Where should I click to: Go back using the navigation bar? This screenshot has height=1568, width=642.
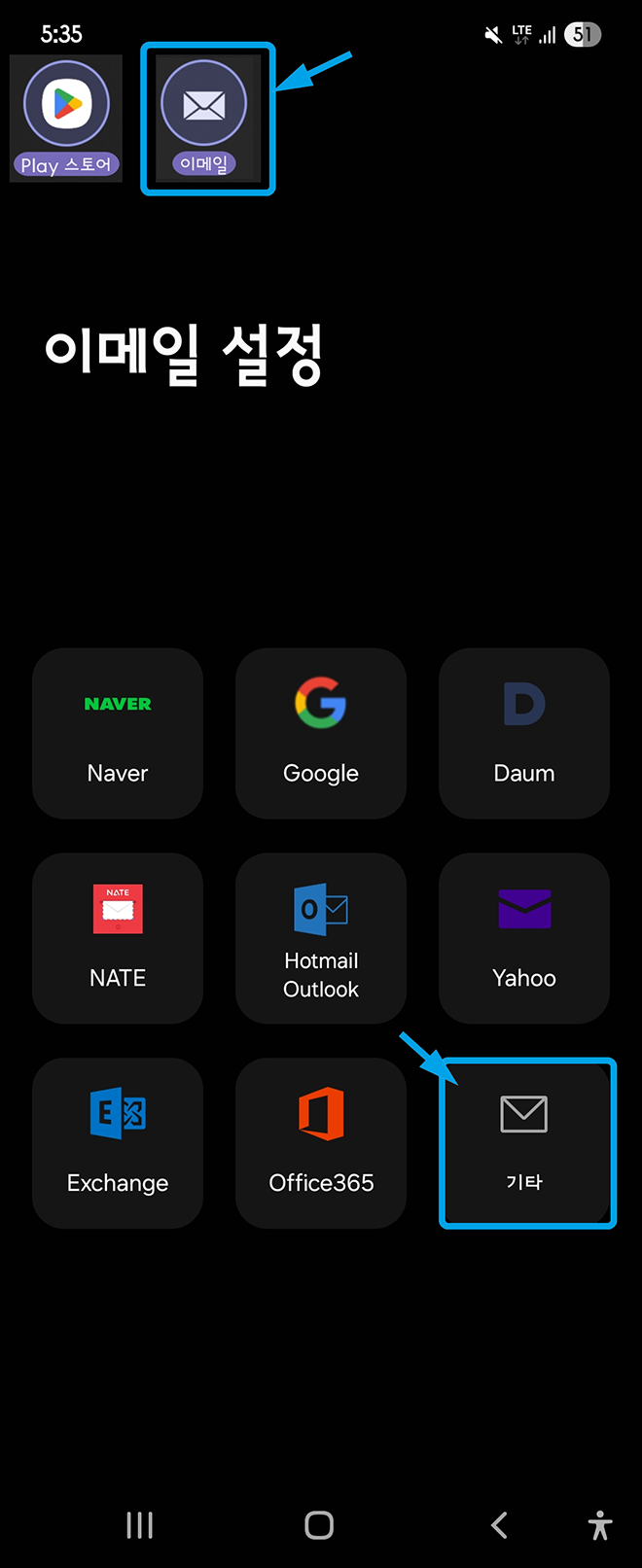499,1525
